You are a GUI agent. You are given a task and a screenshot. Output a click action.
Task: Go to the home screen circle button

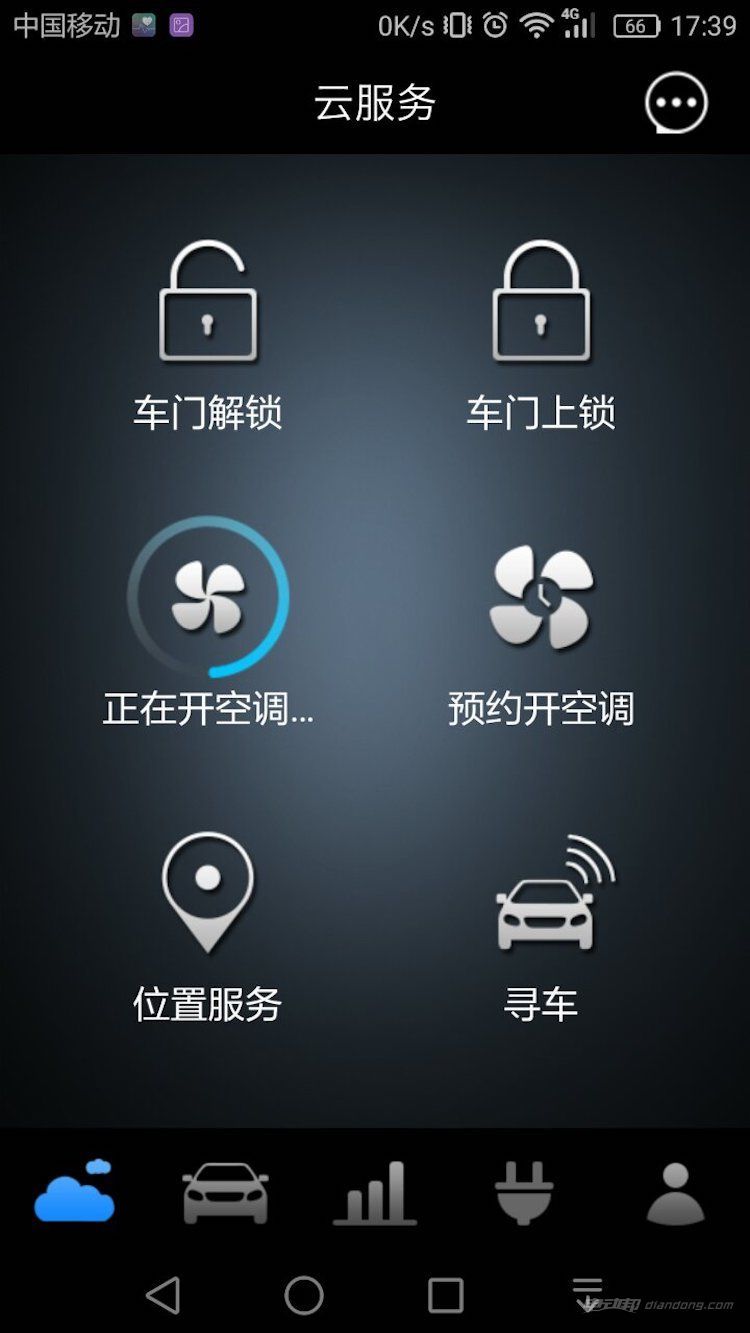(304, 1295)
